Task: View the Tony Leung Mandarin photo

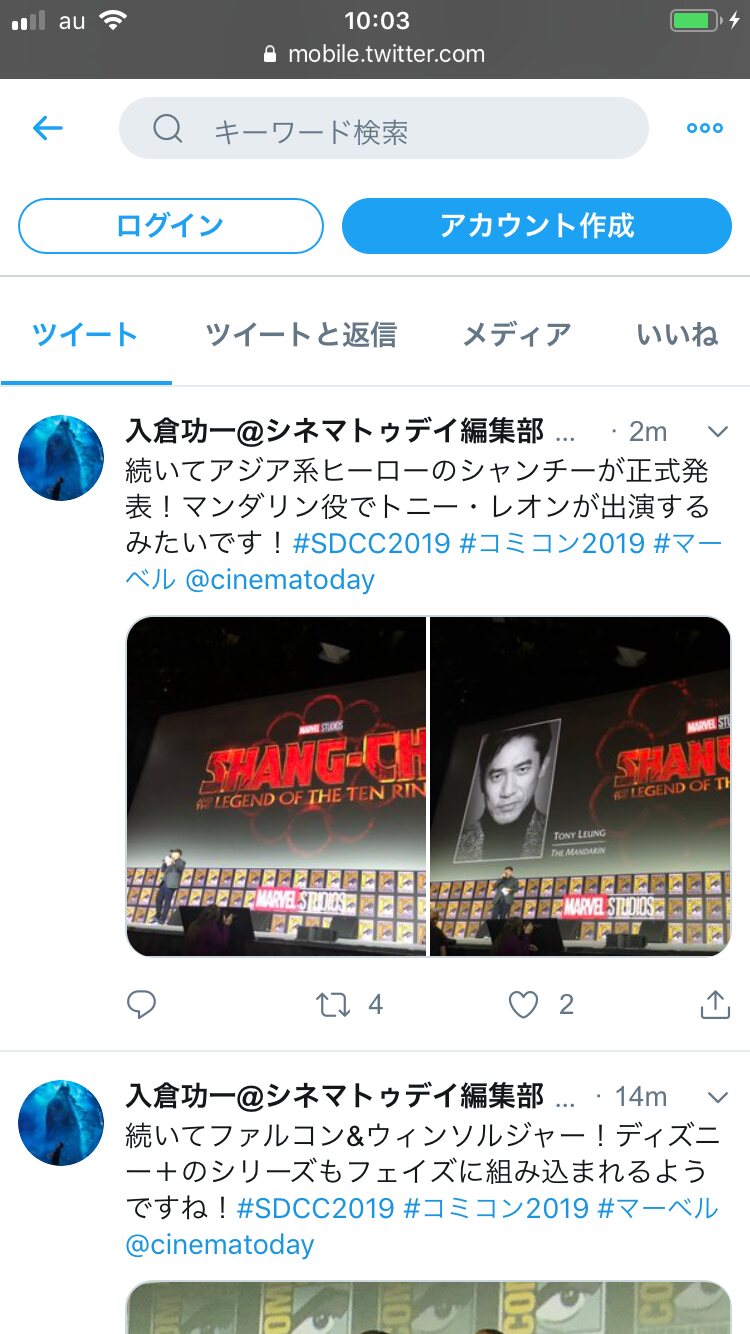Action: pos(580,786)
